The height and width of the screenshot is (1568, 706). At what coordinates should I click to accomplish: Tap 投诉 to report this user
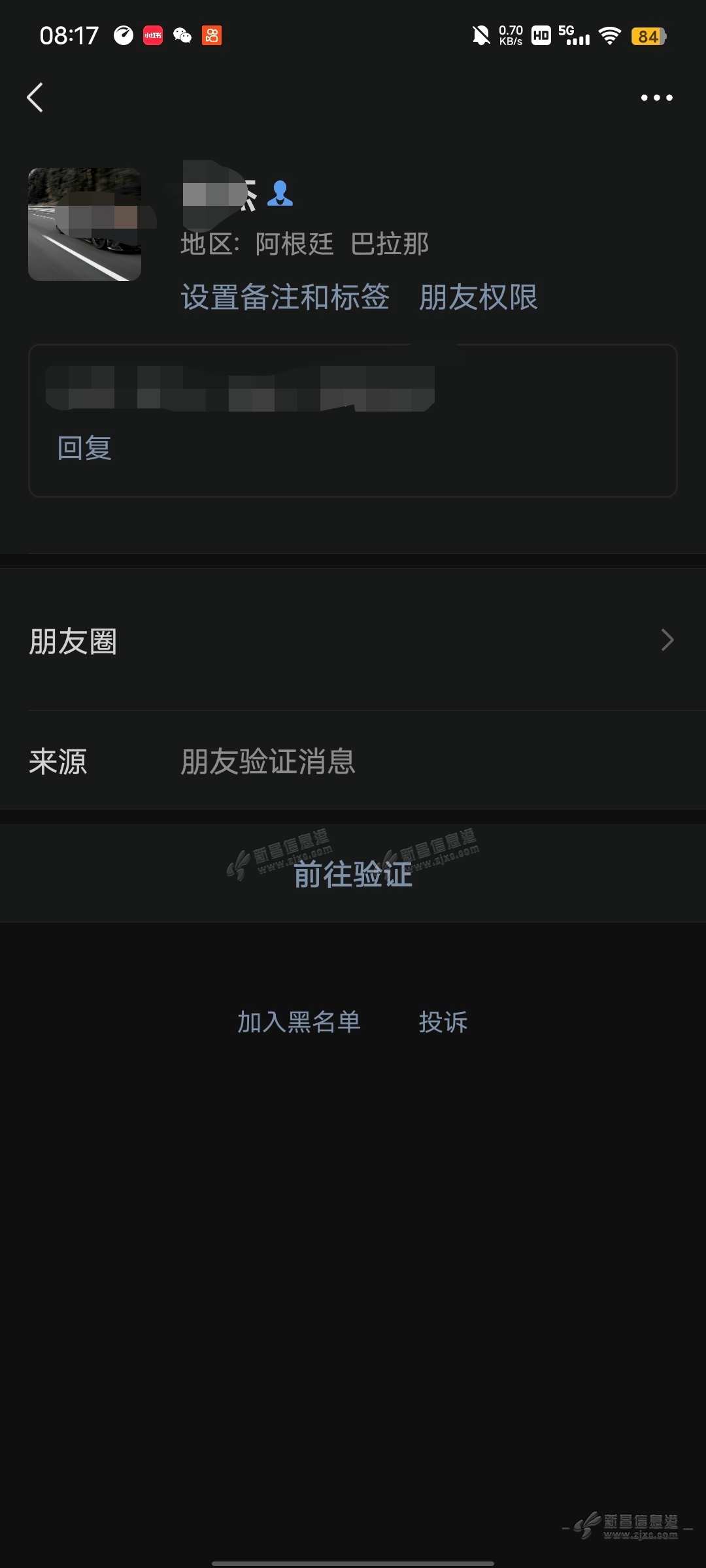coord(443,1022)
